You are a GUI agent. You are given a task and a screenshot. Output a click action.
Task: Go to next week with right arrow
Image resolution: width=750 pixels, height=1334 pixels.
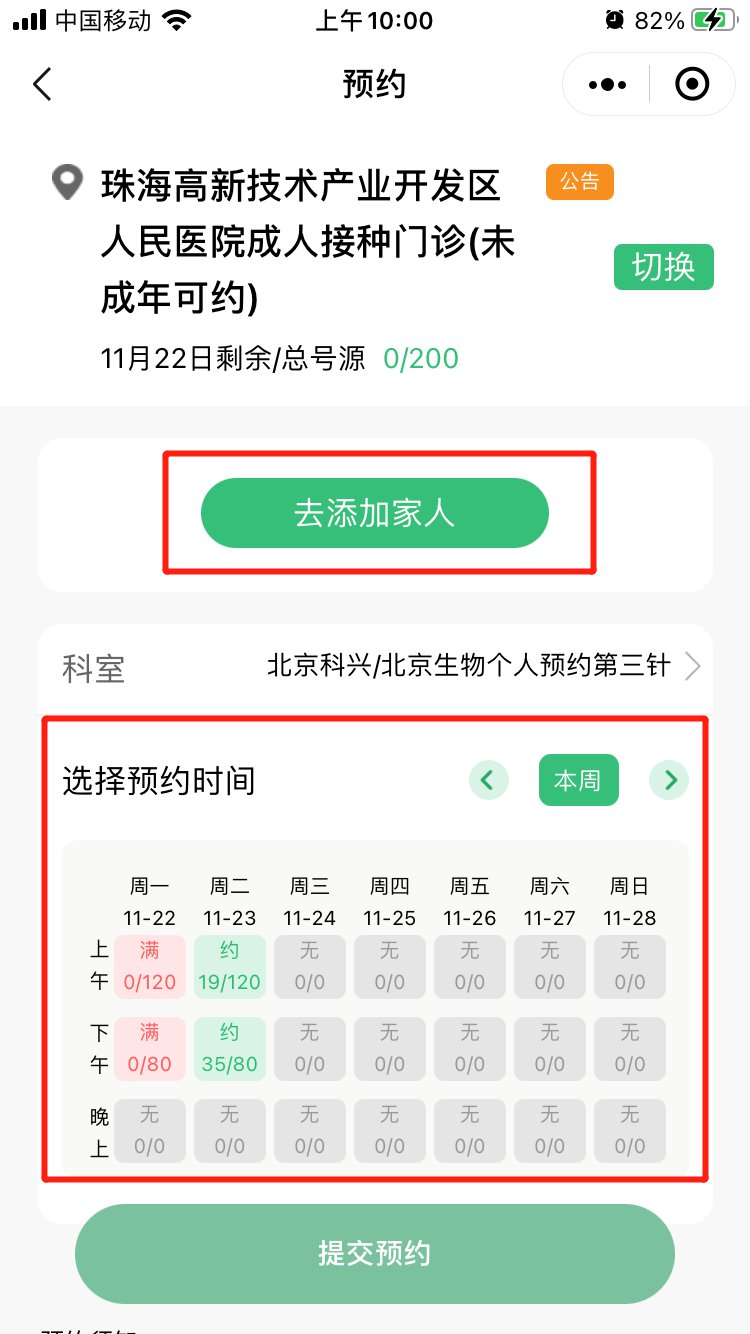coord(669,780)
